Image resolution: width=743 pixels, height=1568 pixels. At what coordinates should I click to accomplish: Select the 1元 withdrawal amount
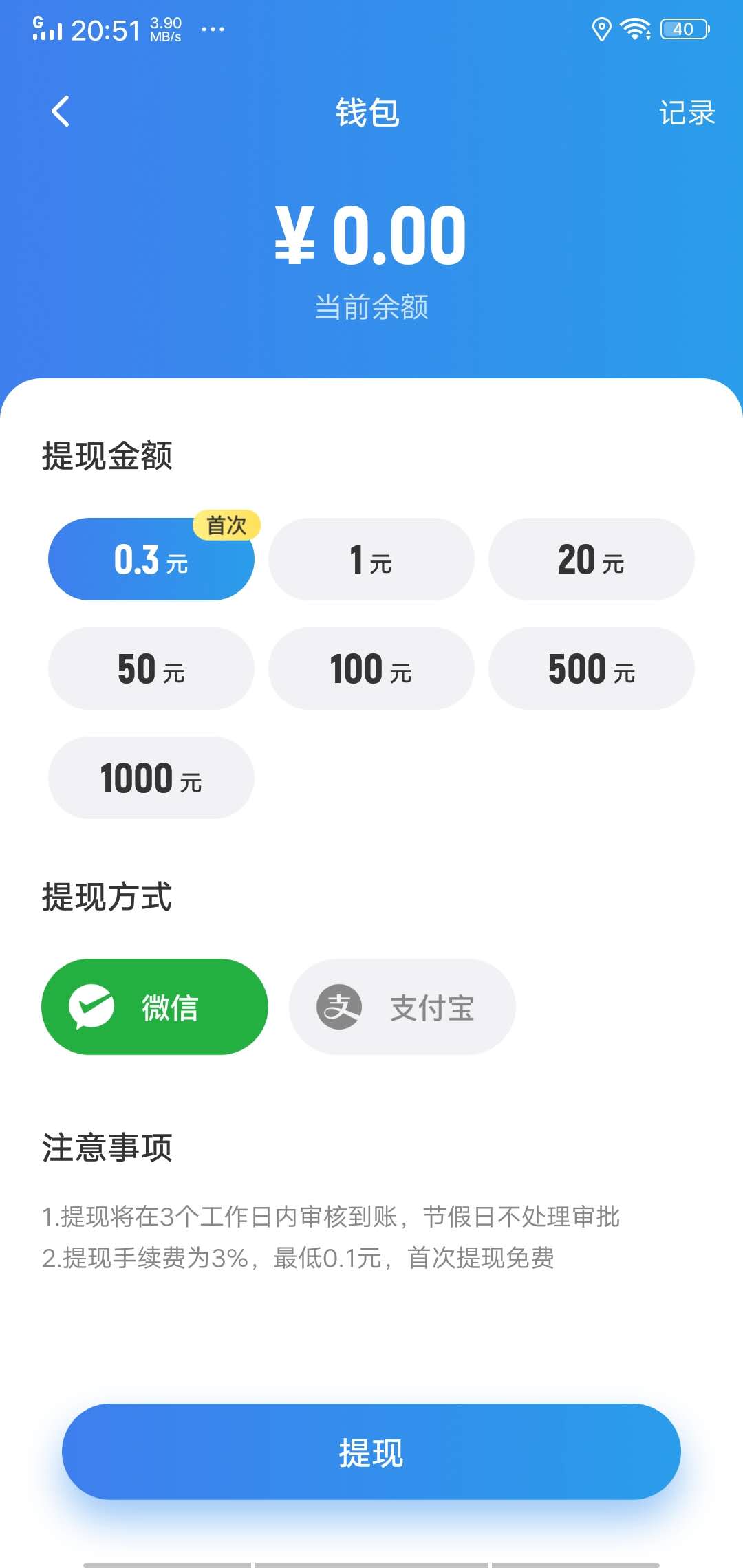coord(371,558)
